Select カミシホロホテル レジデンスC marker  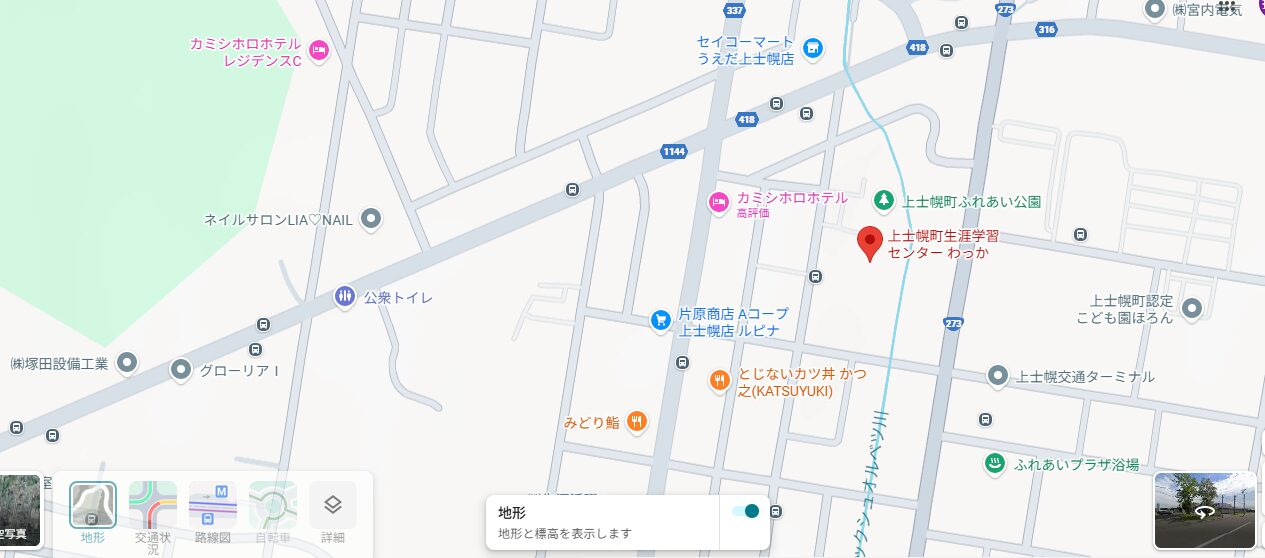point(319,50)
